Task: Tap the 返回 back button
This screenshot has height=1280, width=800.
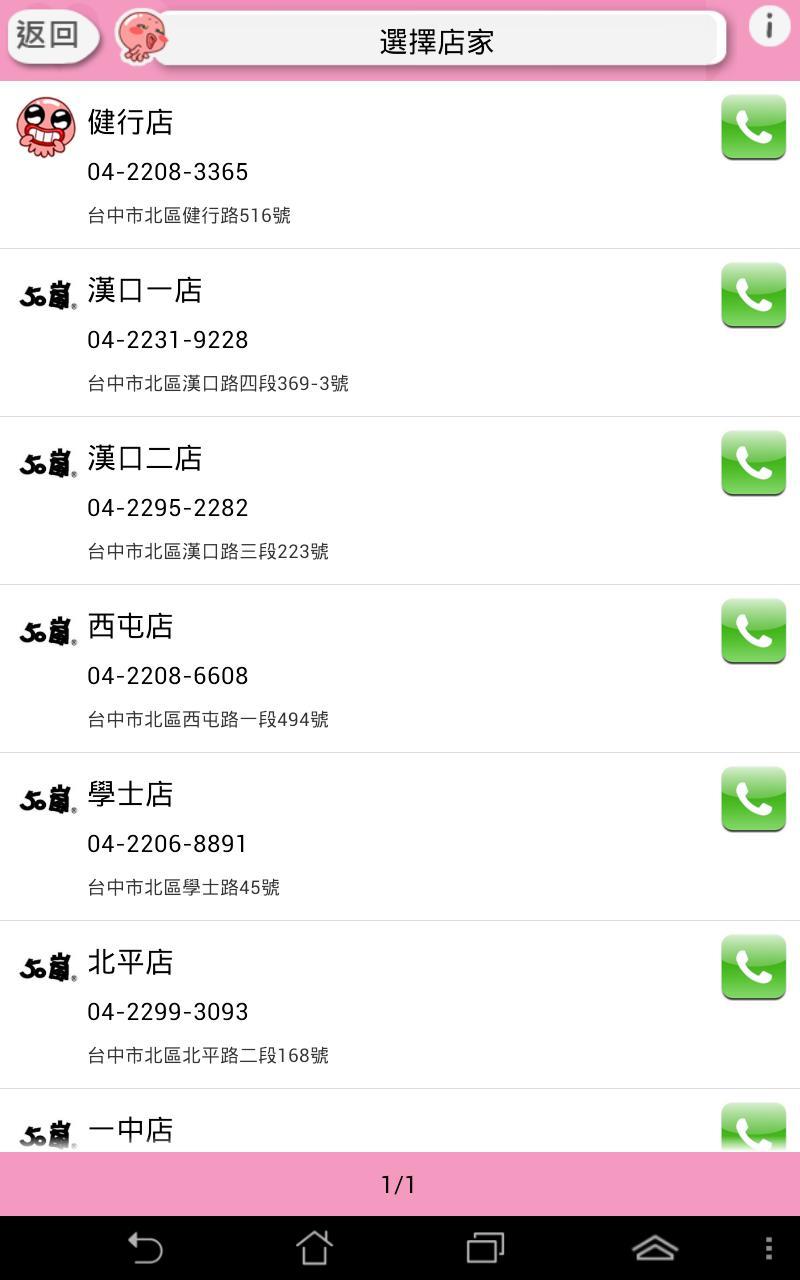Action: click(x=52, y=36)
